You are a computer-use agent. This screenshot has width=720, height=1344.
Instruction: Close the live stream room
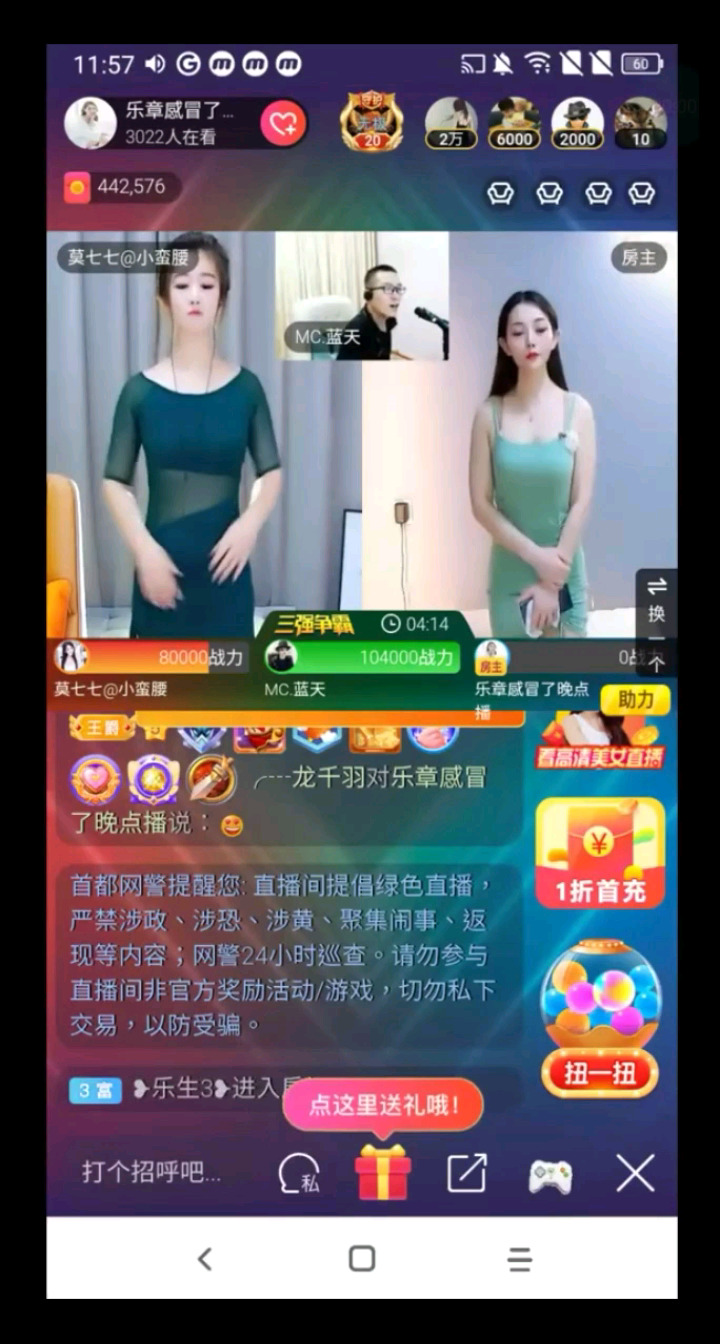pyautogui.click(x=635, y=1173)
